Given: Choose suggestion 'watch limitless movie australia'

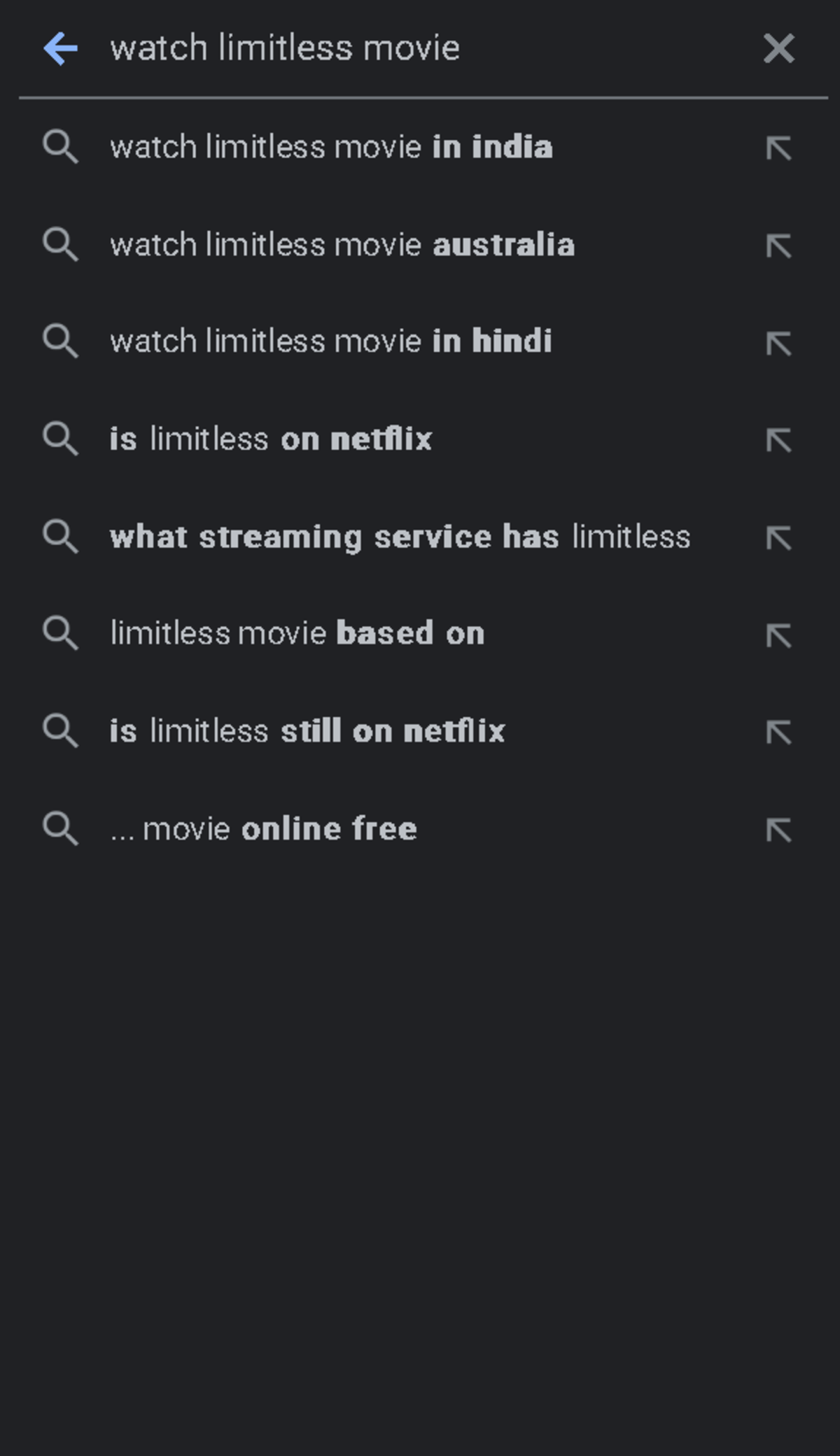Looking at the screenshot, I should click(x=342, y=245).
